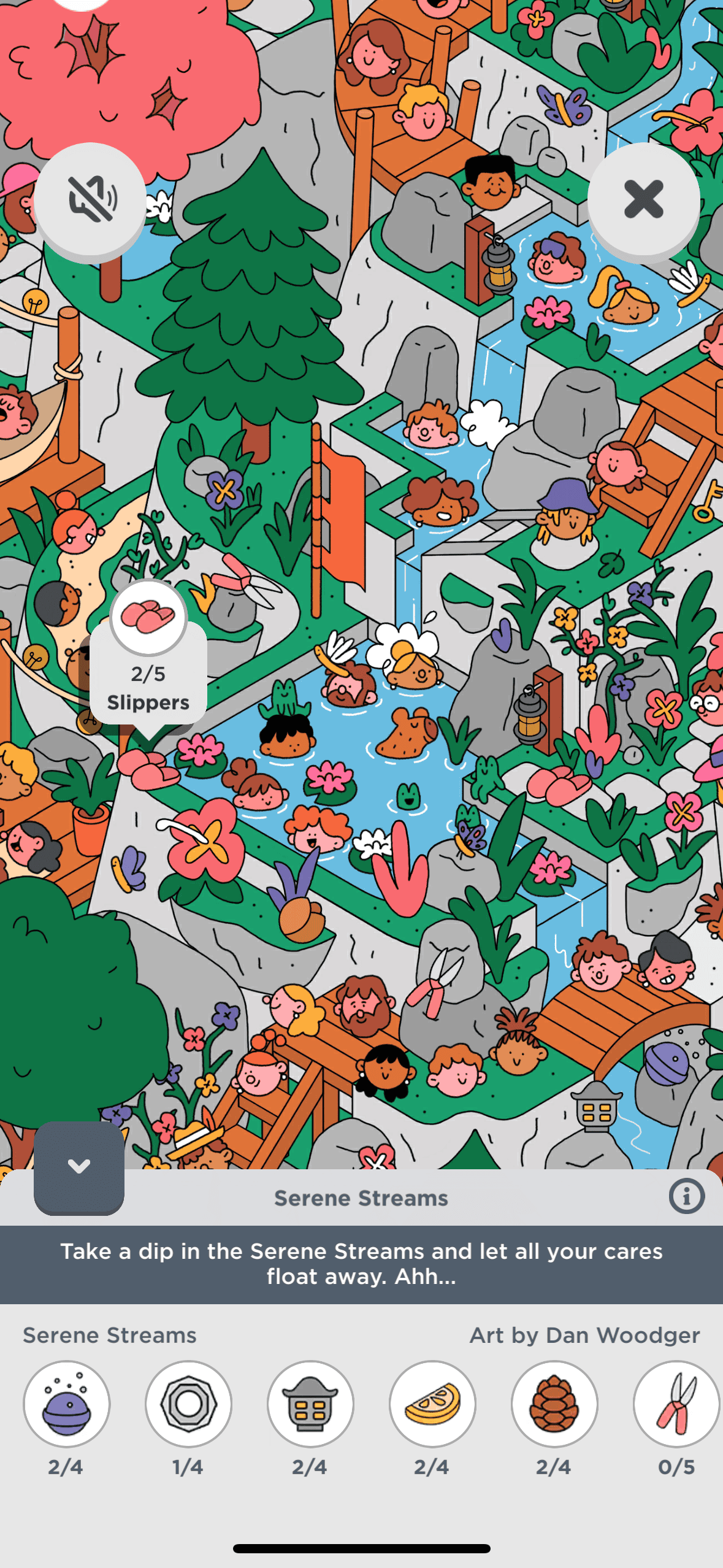Toggle the muted sound button

[x=90, y=199]
